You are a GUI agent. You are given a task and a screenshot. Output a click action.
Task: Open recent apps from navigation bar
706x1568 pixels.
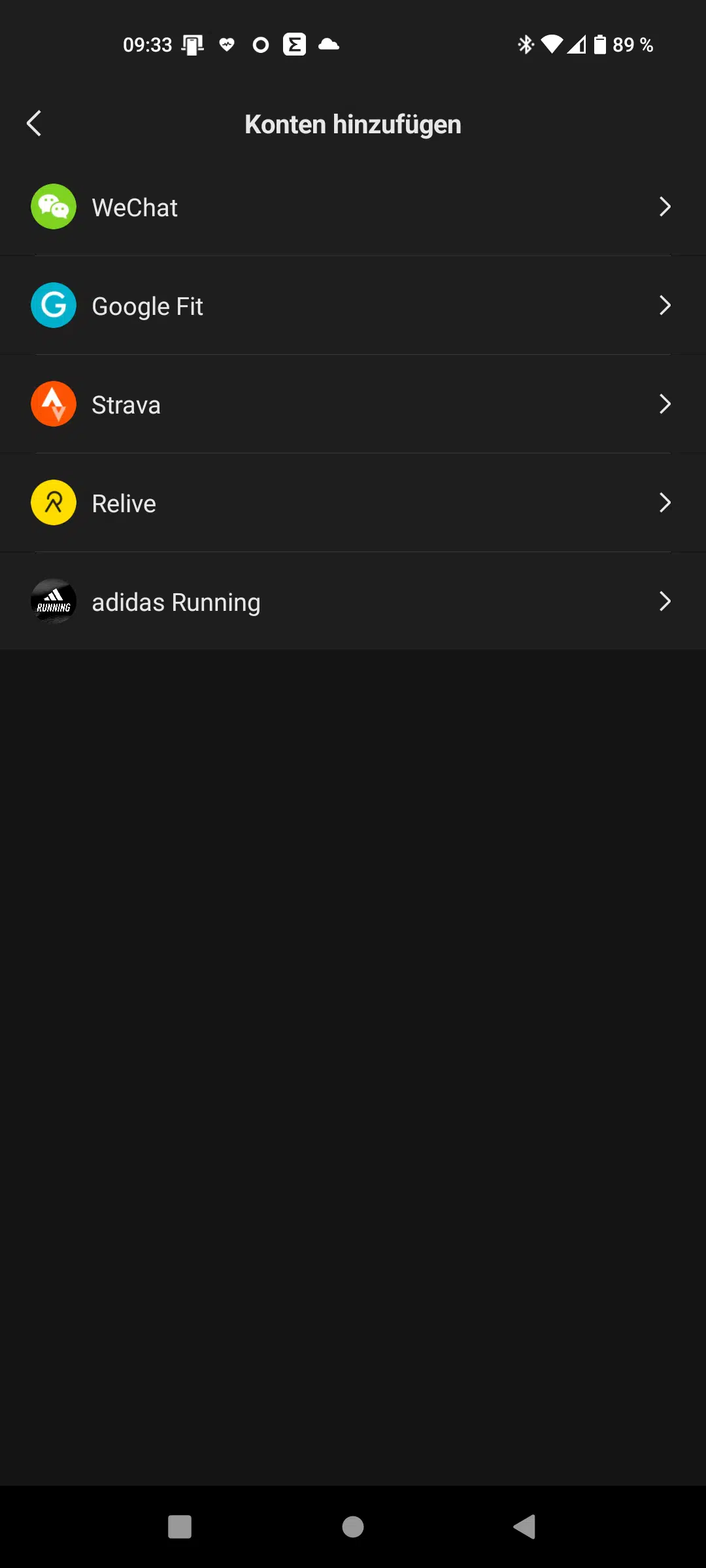(180, 1527)
